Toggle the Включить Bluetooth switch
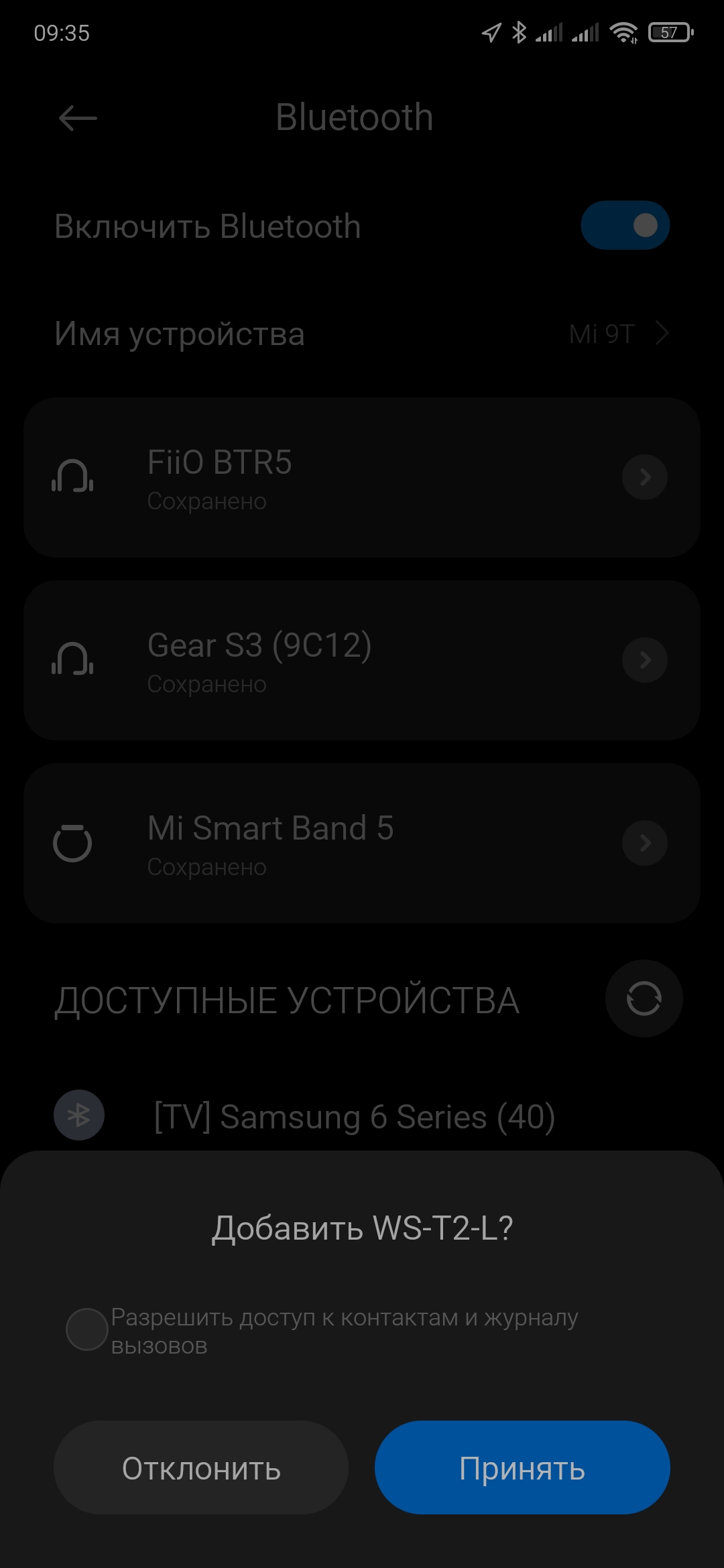This screenshot has height=1568, width=724. click(x=625, y=226)
